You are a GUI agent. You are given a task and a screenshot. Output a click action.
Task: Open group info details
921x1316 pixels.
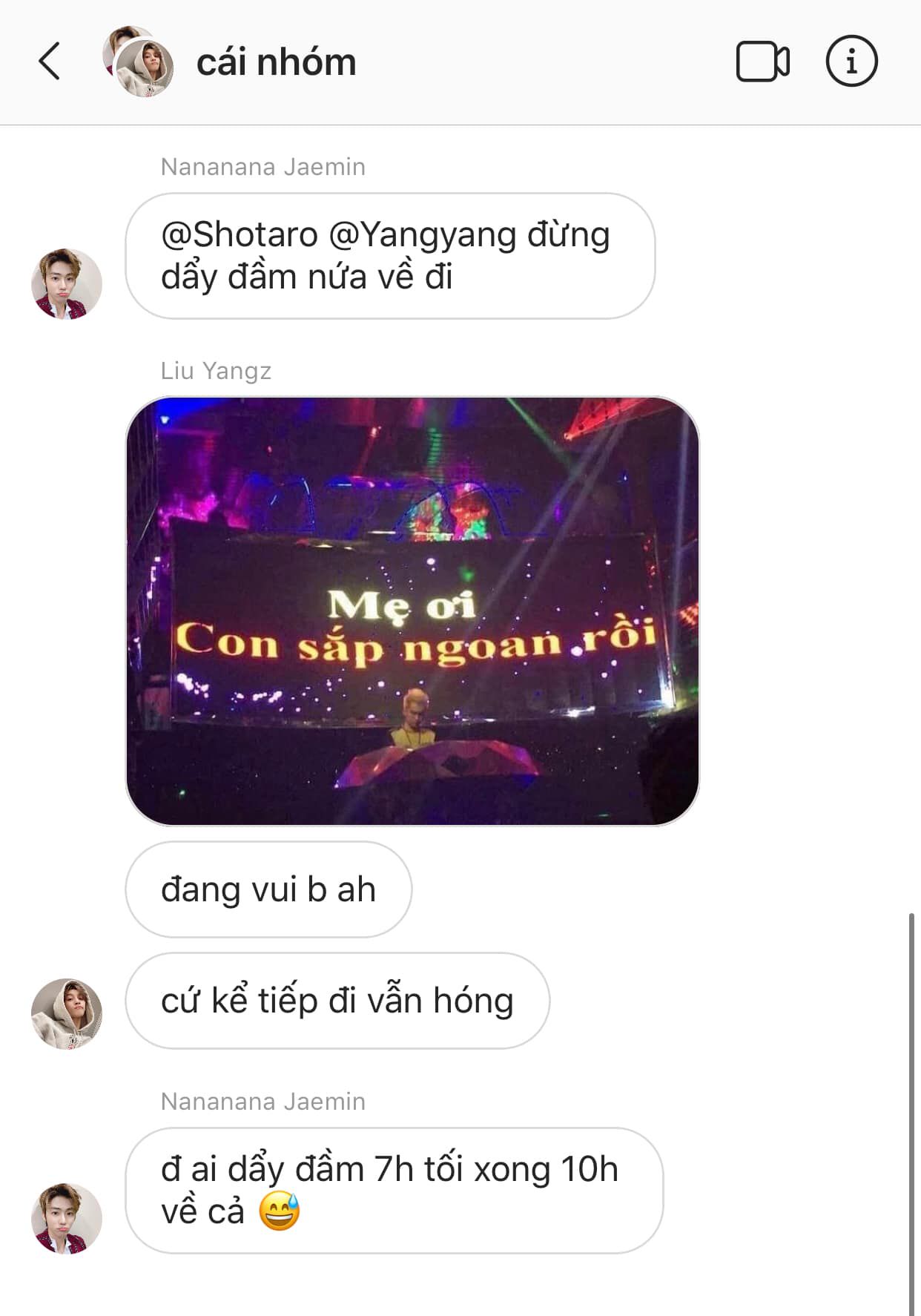tap(851, 62)
